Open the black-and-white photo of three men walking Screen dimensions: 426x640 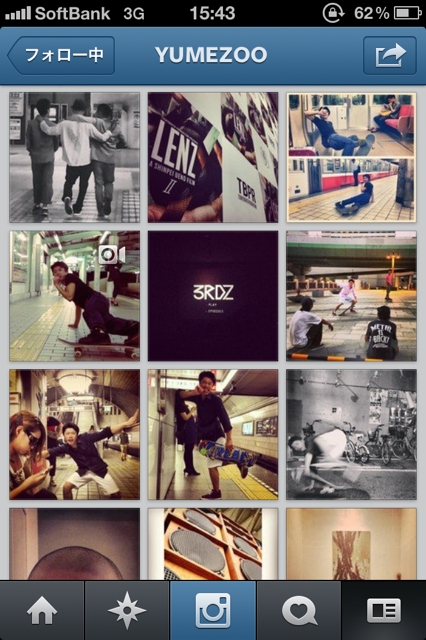click(75, 158)
